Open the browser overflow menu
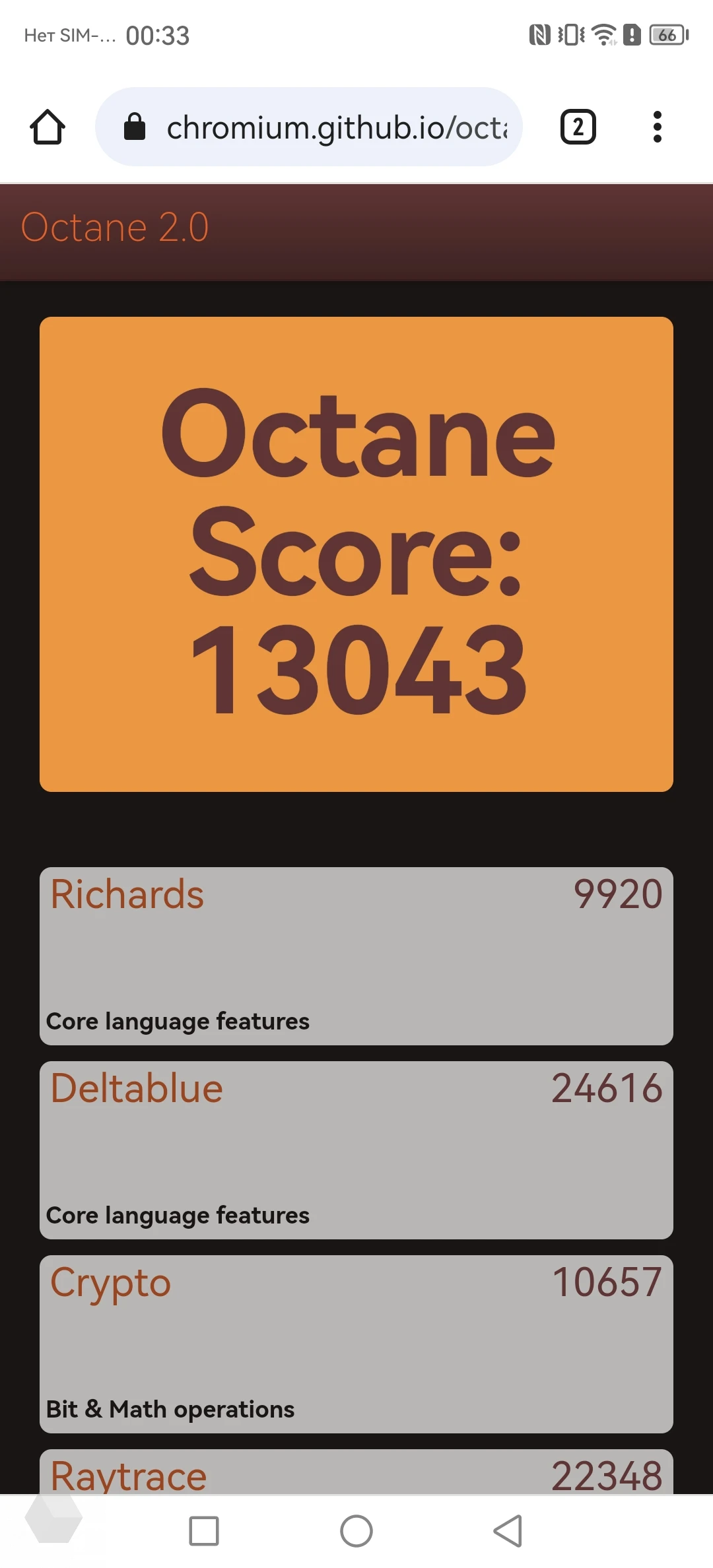Screen dimensions: 713x1568 [657, 127]
